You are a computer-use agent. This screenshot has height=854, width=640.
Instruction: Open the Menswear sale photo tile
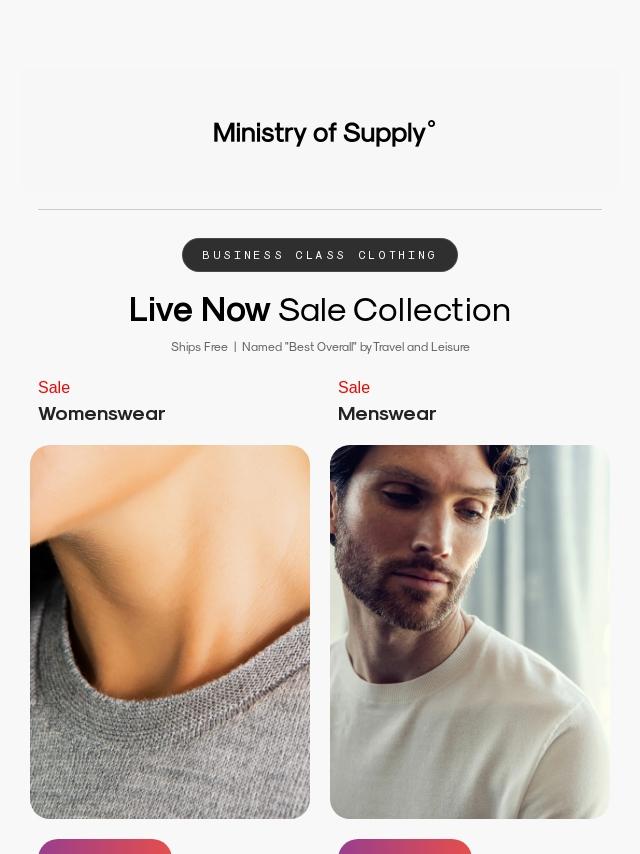pyautogui.click(x=470, y=631)
